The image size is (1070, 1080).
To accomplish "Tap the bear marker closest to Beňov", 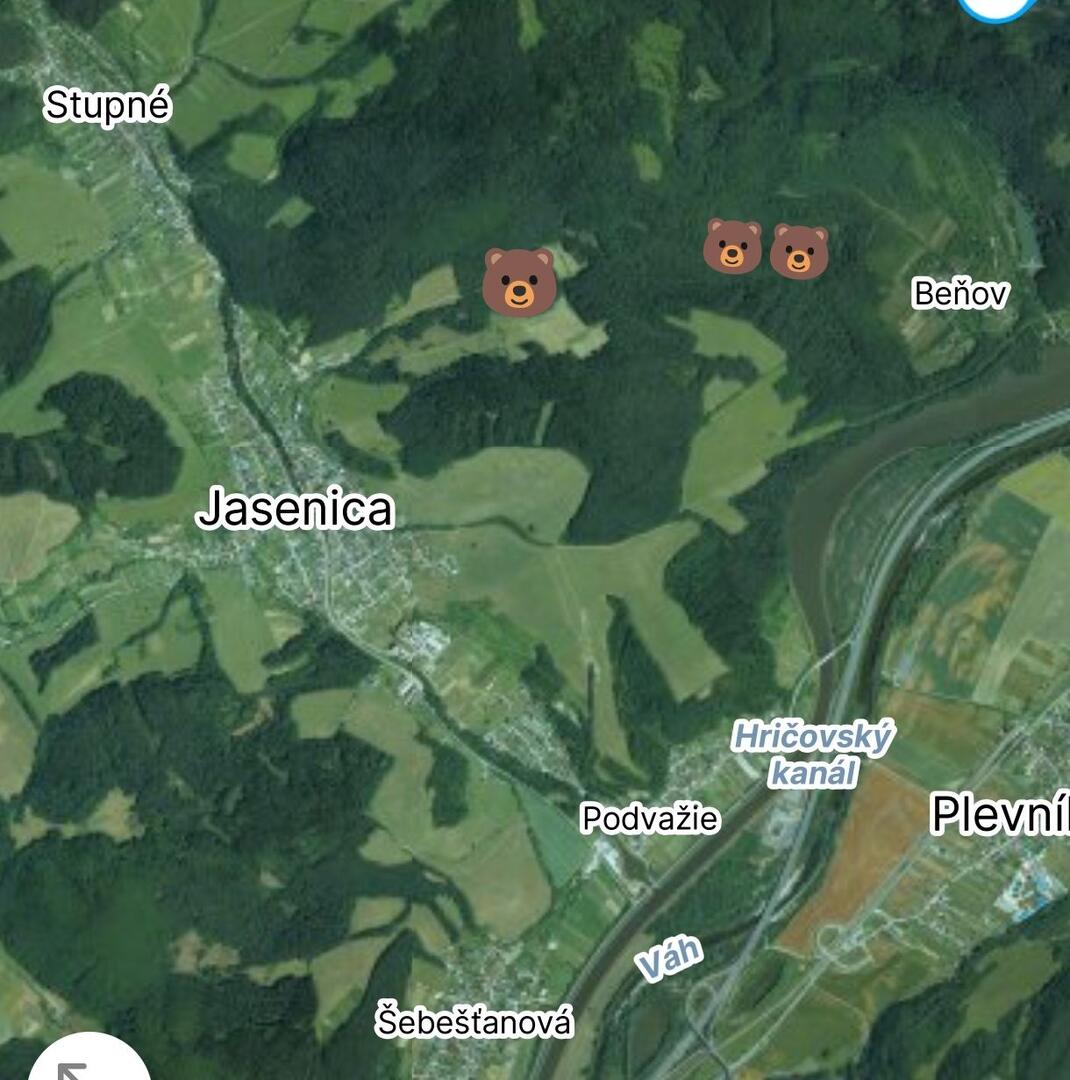I will click(x=799, y=251).
